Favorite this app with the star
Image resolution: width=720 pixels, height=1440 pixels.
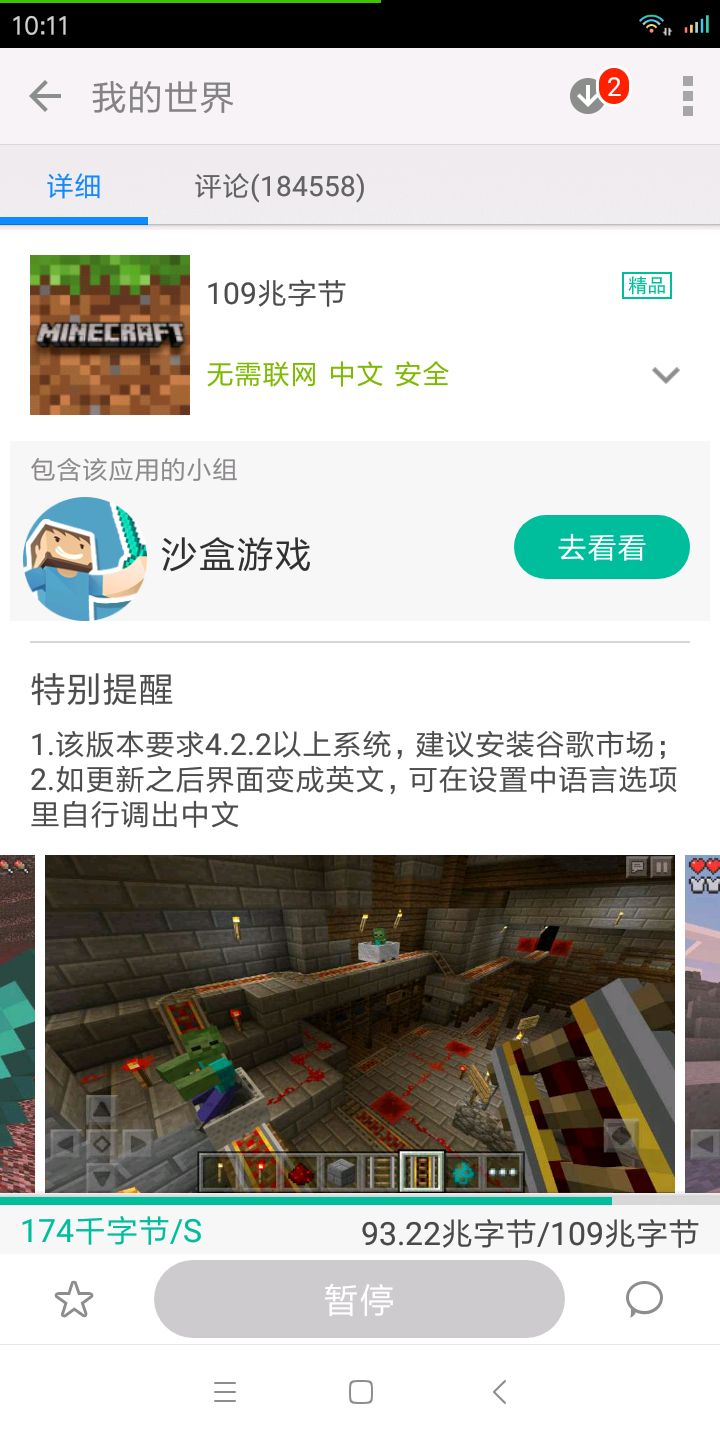(x=74, y=1299)
